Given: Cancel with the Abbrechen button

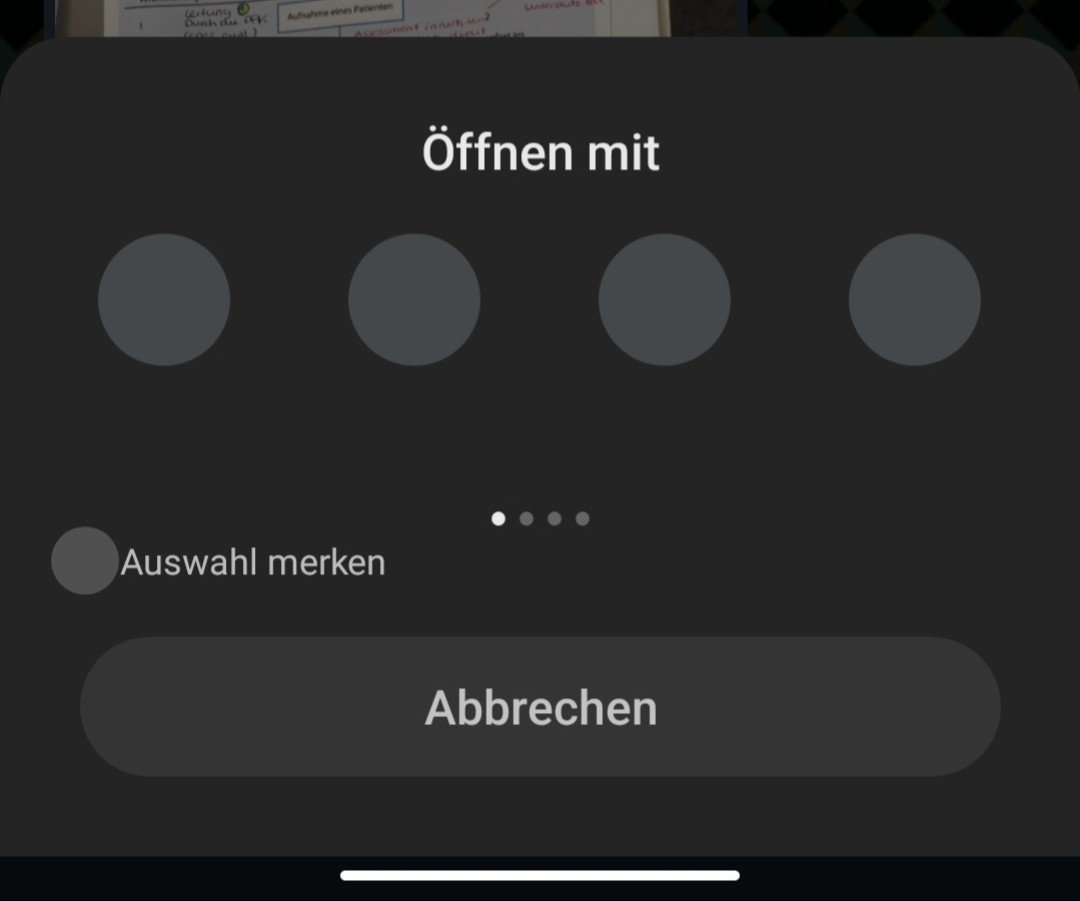Looking at the screenshot, I should pyautogui.click(x=540, y=707).
